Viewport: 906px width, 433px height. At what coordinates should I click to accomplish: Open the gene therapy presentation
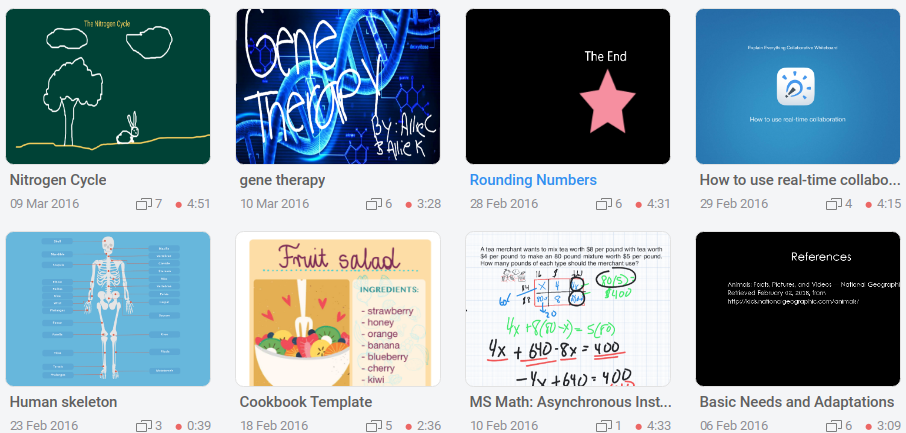(338, 86)
